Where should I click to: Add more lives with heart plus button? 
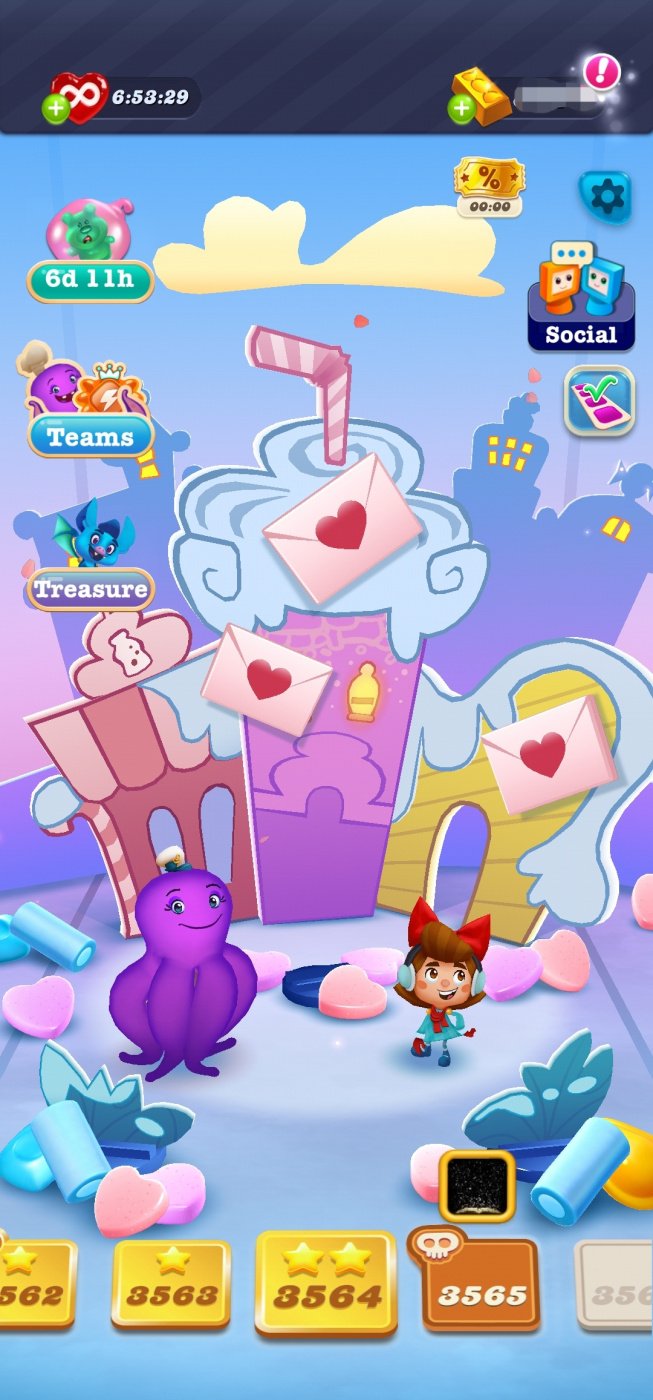point(56,108)
